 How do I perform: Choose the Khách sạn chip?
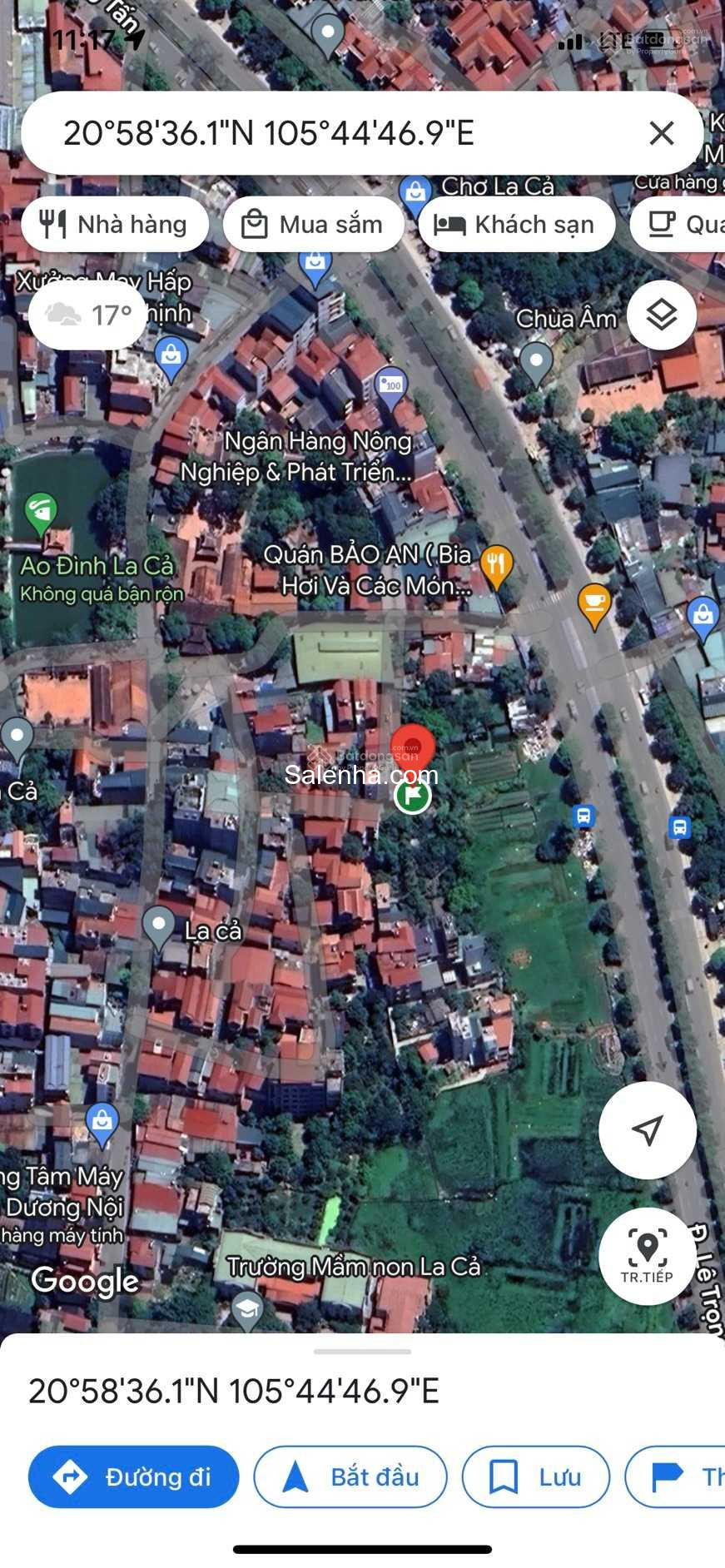[516, 225]
